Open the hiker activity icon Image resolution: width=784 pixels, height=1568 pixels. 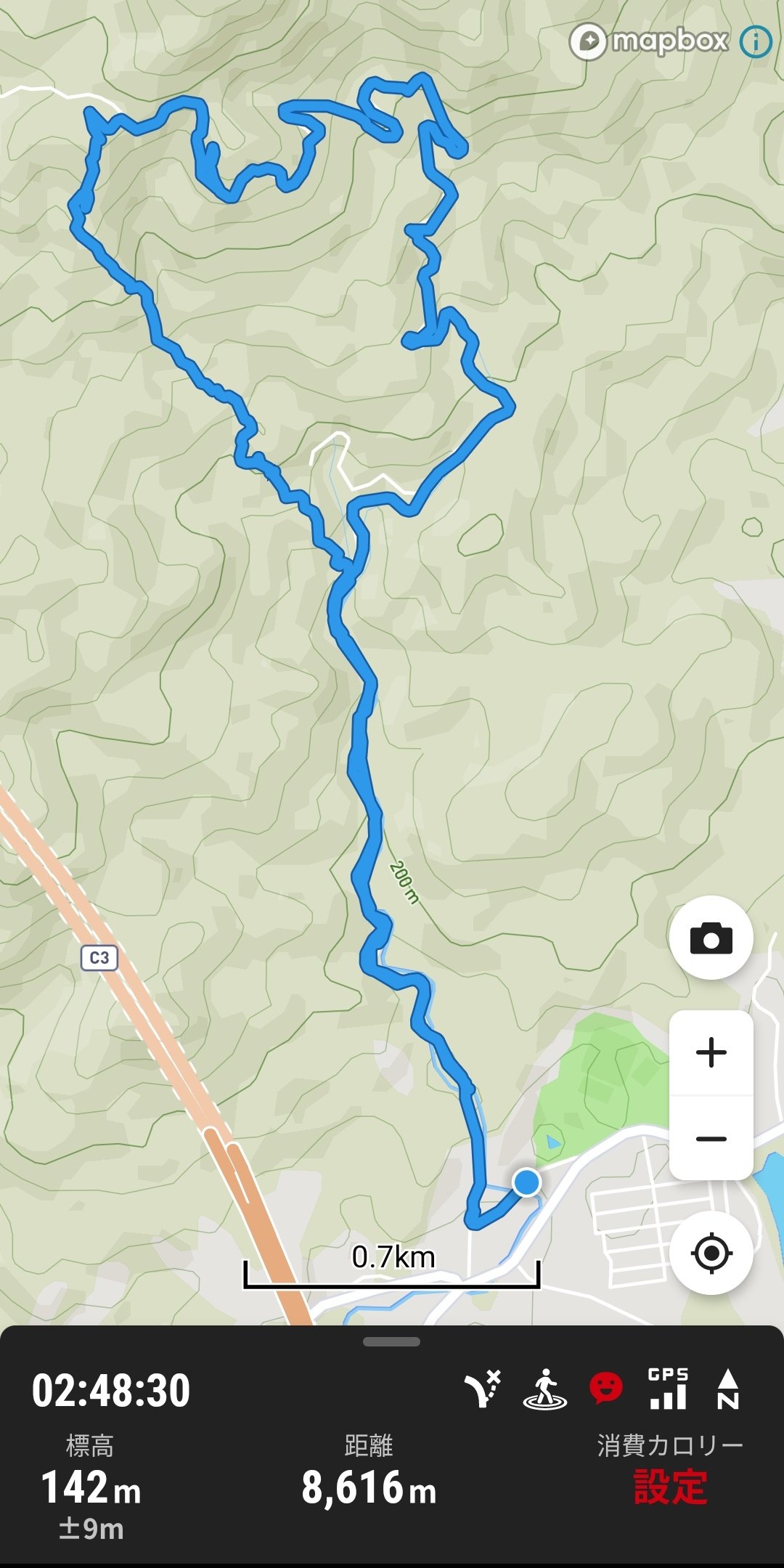(544, 1389)
